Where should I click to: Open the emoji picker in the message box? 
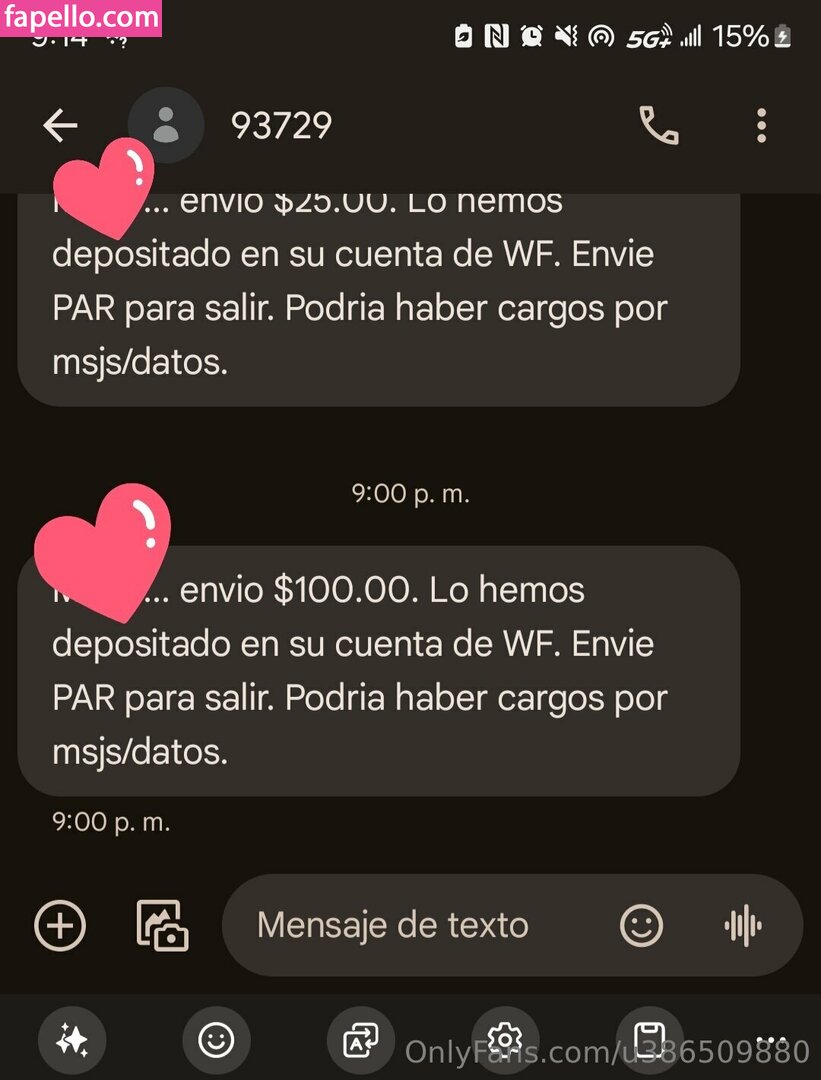point(641,925)
